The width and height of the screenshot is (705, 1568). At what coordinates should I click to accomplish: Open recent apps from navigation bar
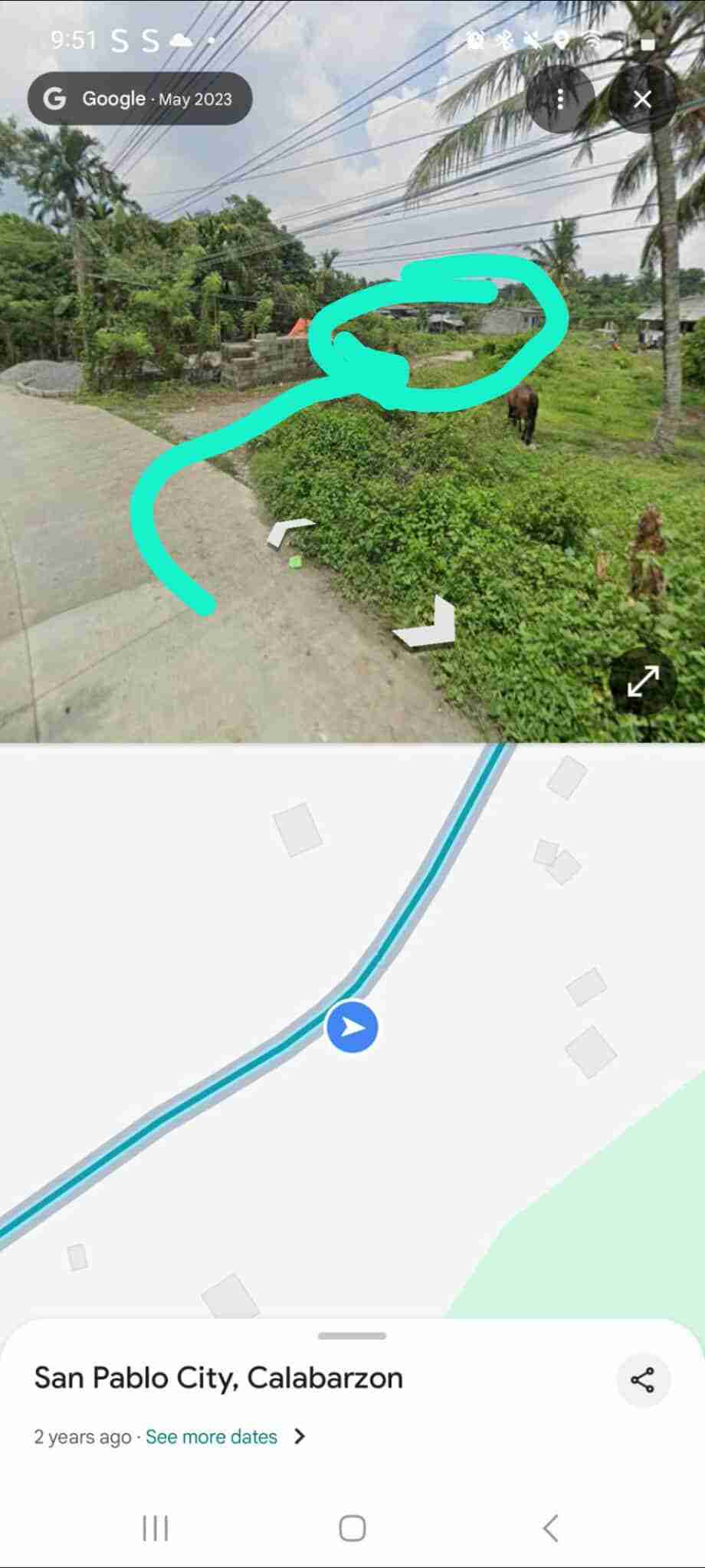point(156,1527)
